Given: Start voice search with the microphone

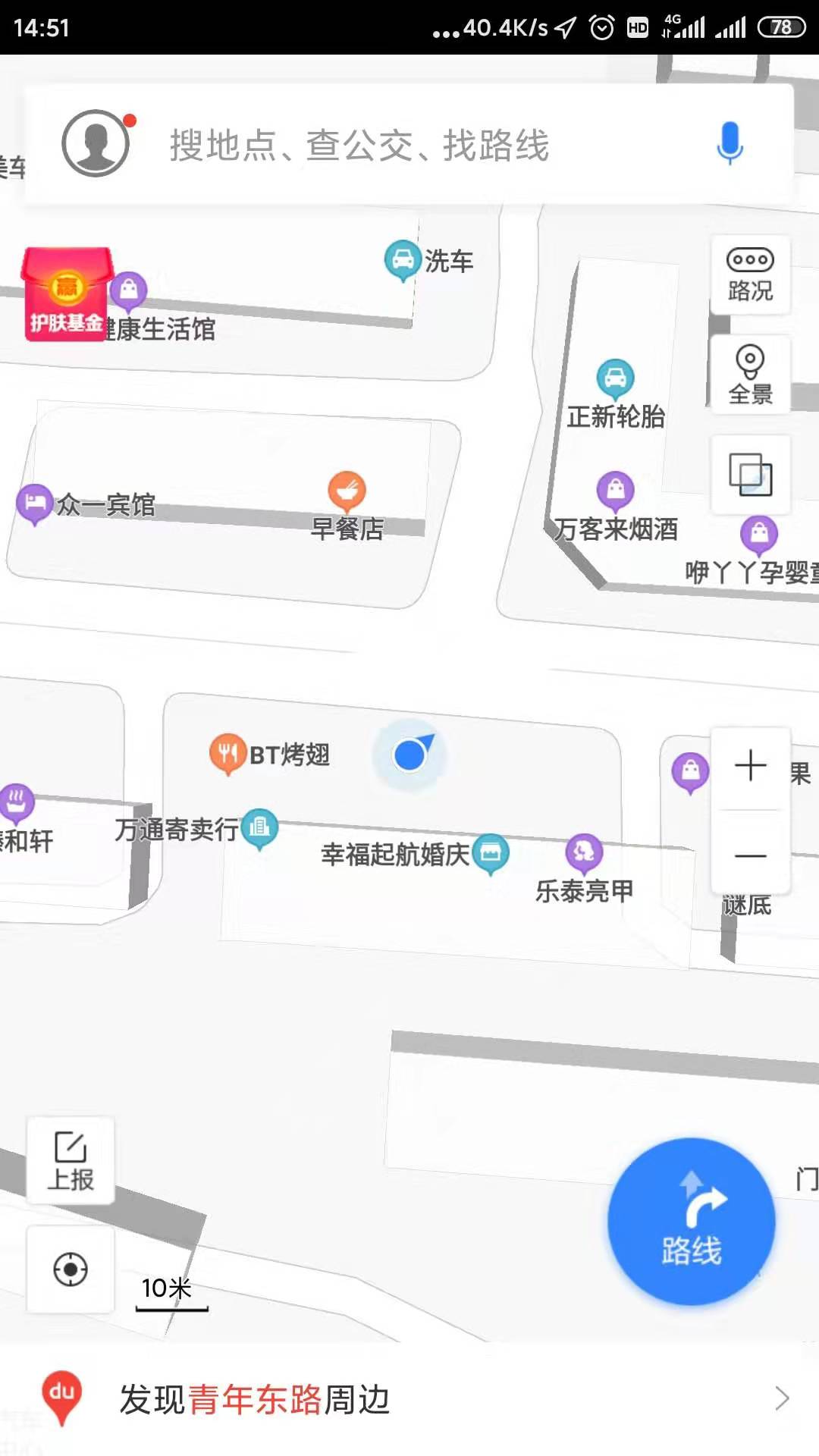Looking at the screenshot, I should tap(730, 143).
